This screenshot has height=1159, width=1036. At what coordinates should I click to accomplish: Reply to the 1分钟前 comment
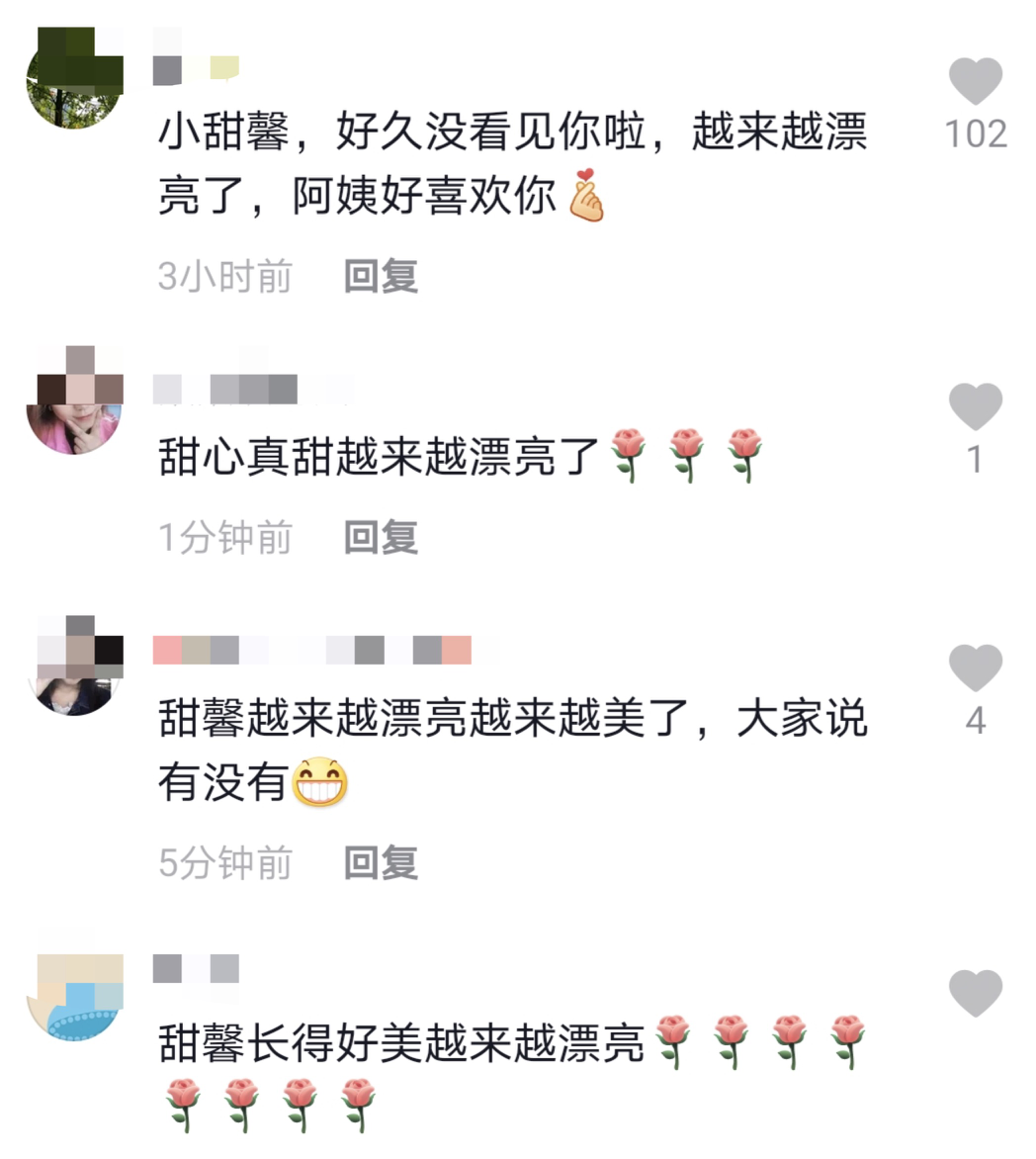click(x=379, y=540)
